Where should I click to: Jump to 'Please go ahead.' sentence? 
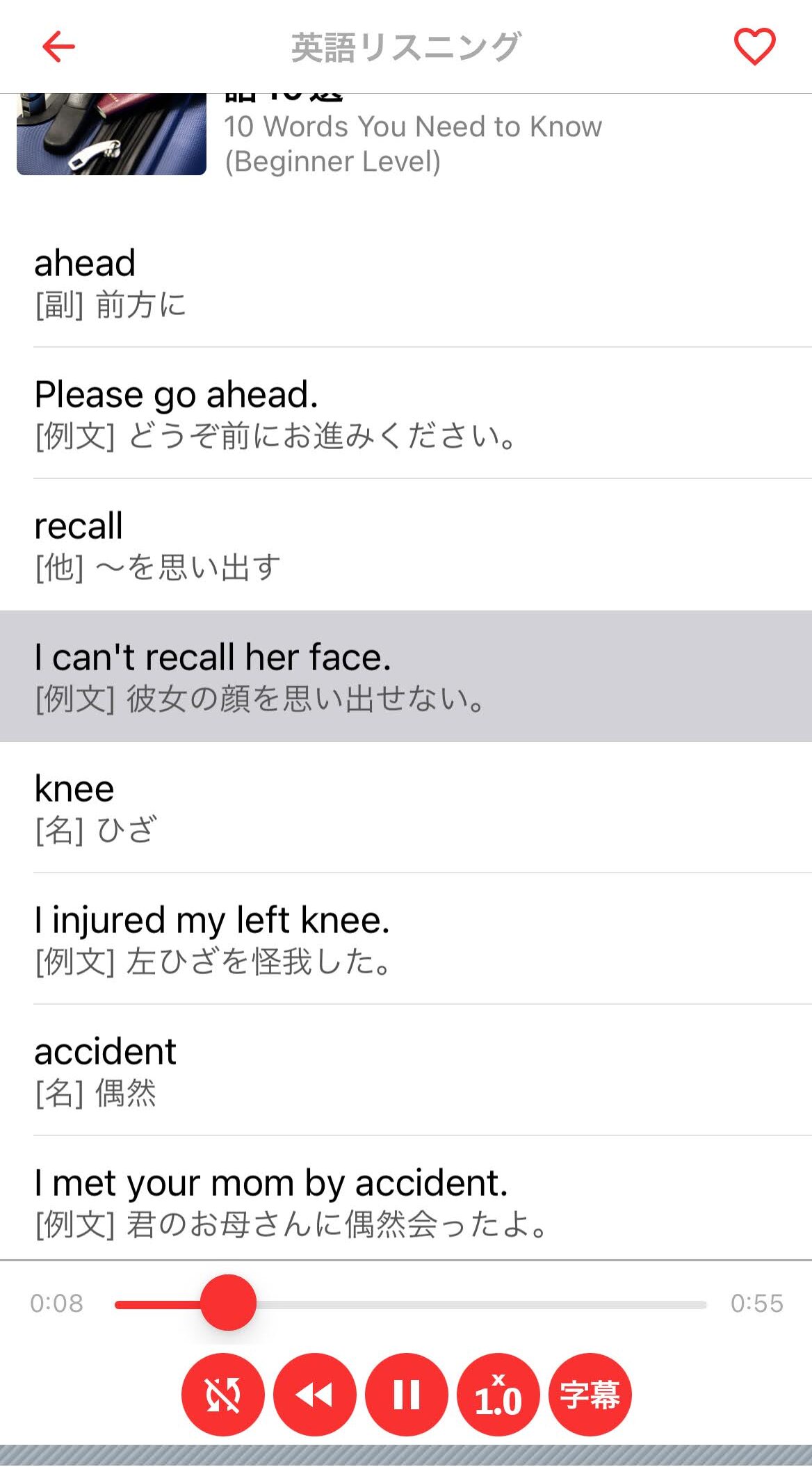(406, 414)
